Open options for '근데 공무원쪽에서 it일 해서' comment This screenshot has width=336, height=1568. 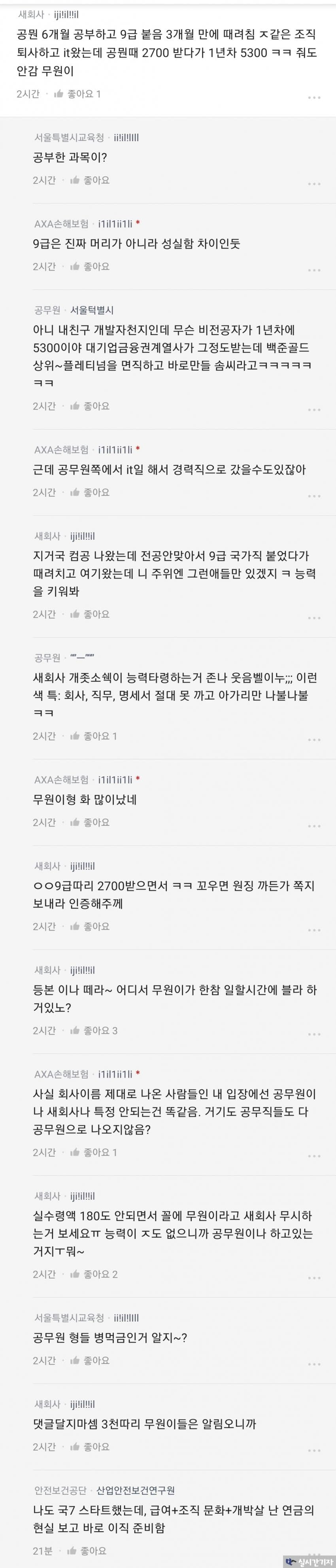[313, 496]
